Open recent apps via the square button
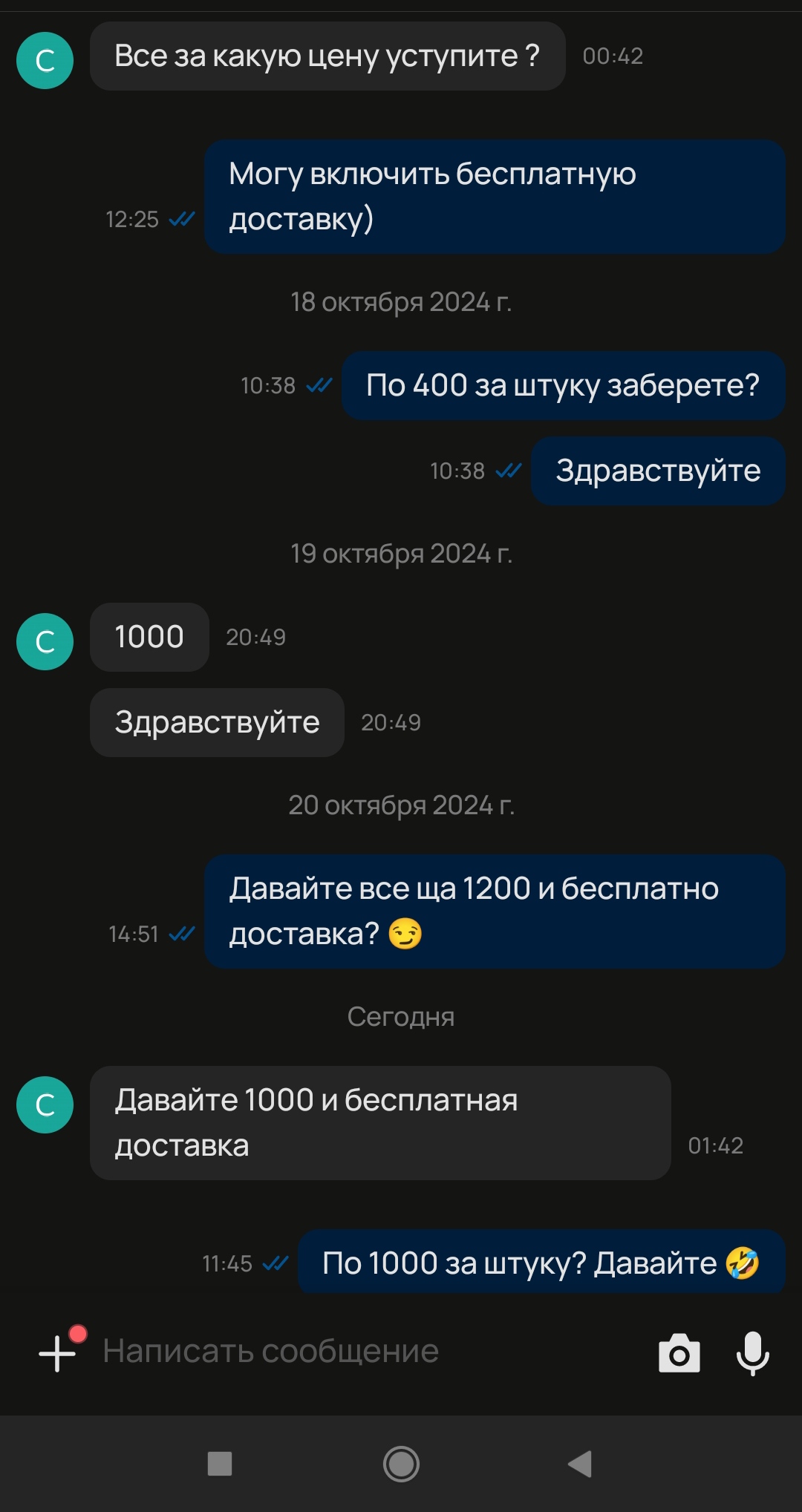The image size is (802, 1512). 220,1464
